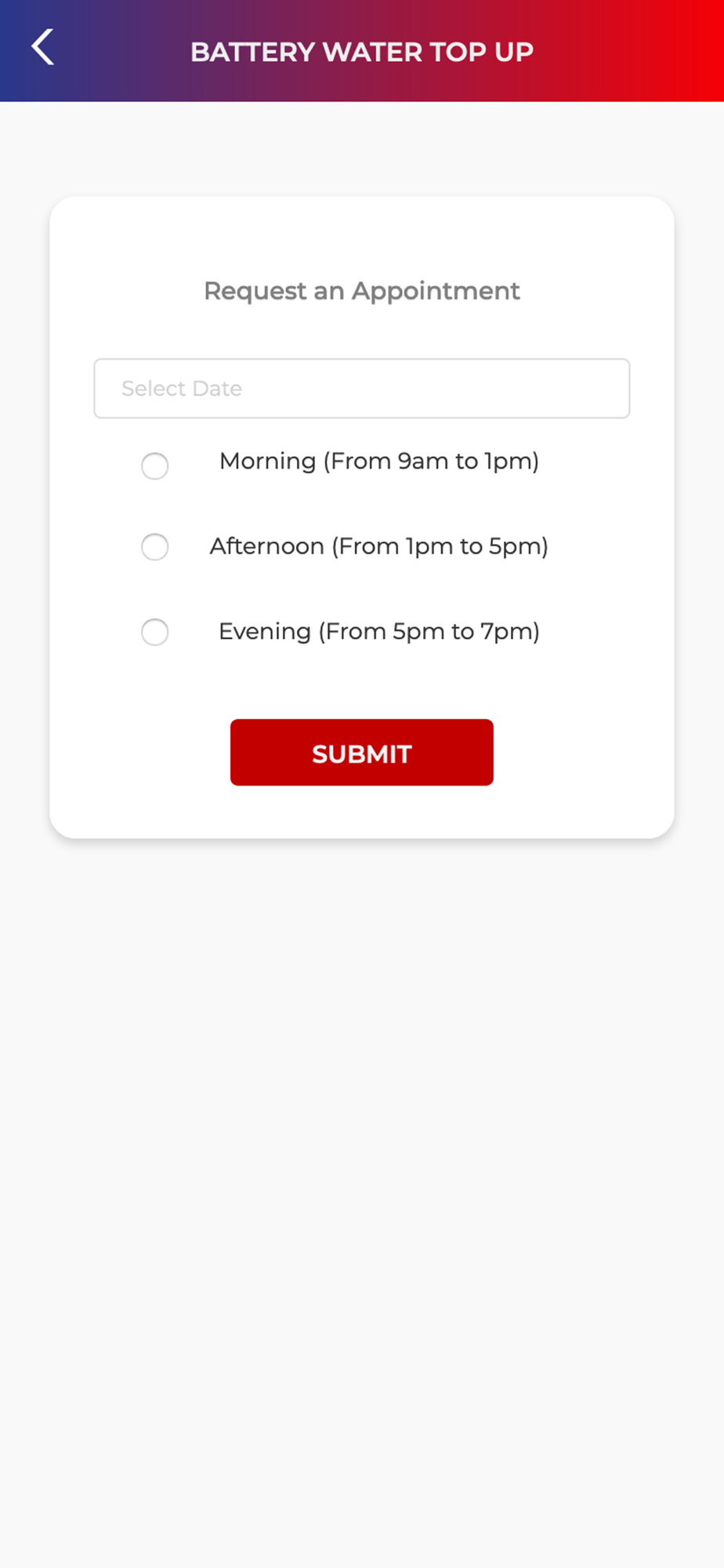
Task: Choose the Afternoon 1pm to 5pm slot
Action: [x=154, y=547]
